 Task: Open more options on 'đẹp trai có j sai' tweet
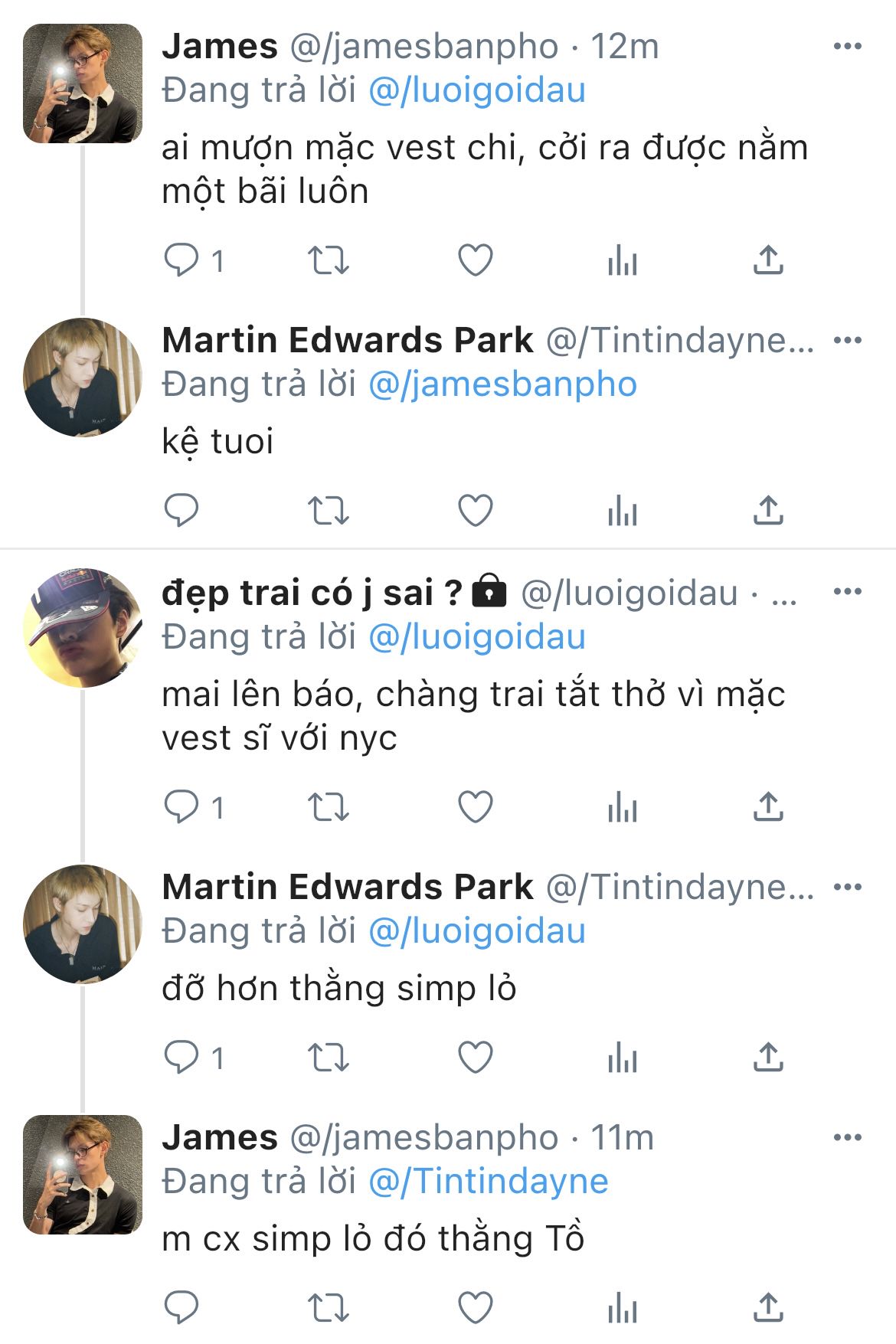tap(847, 592)
